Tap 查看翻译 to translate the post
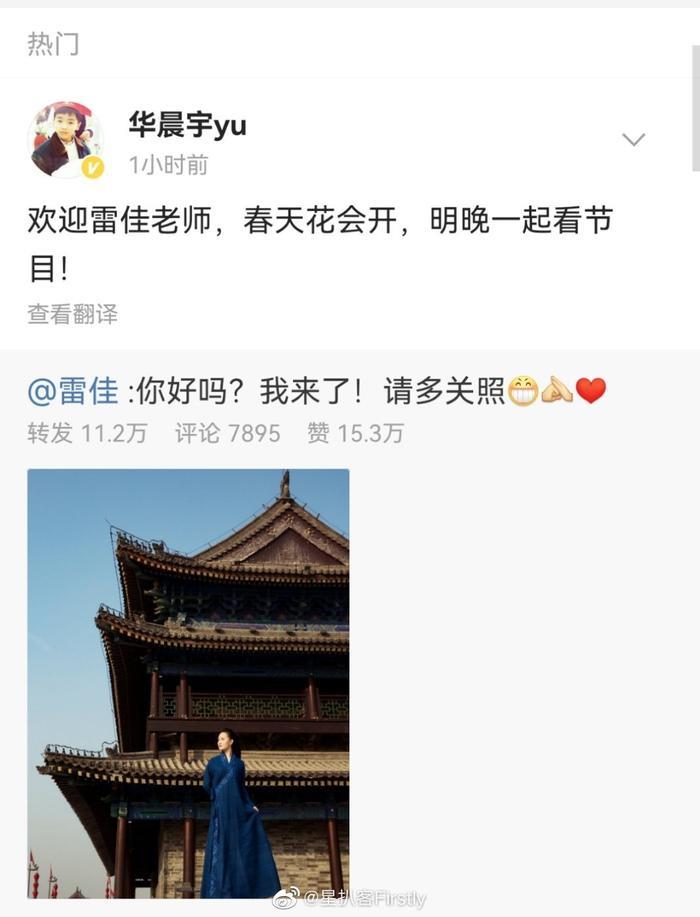Image resolution: width=700 pixels, height=917 pixels. point(72,314)
